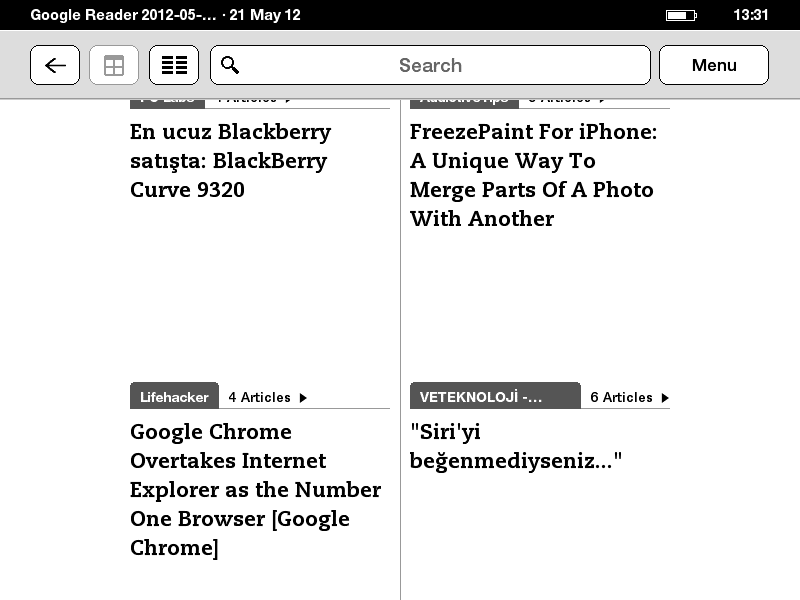Open the VETEKNOLOJİ section label
Screen dimensions: 800x600
pyautogui.click(x=494, y=397)
